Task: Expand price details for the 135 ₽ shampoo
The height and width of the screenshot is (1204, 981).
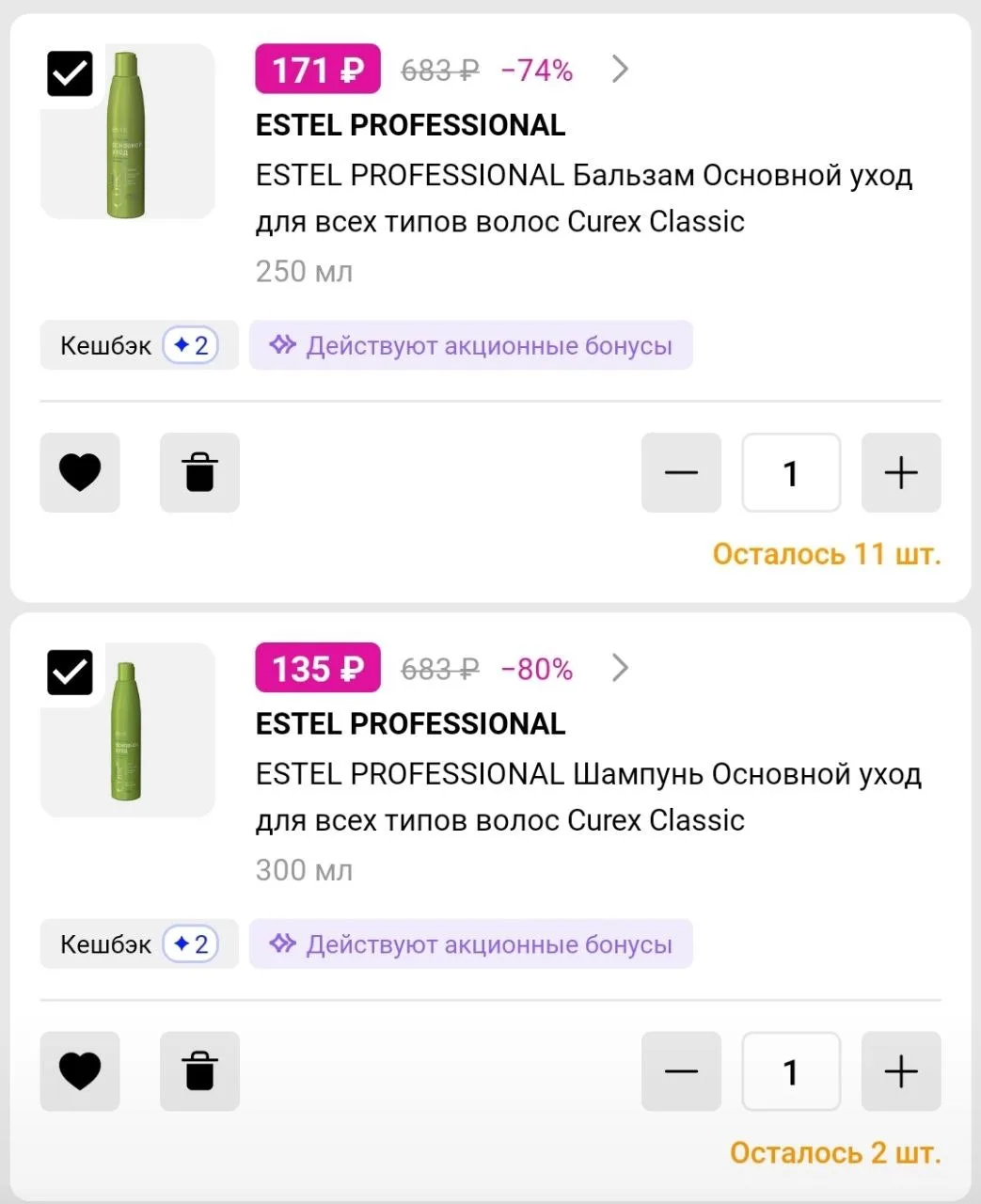Action: click(x=619, y=668)
